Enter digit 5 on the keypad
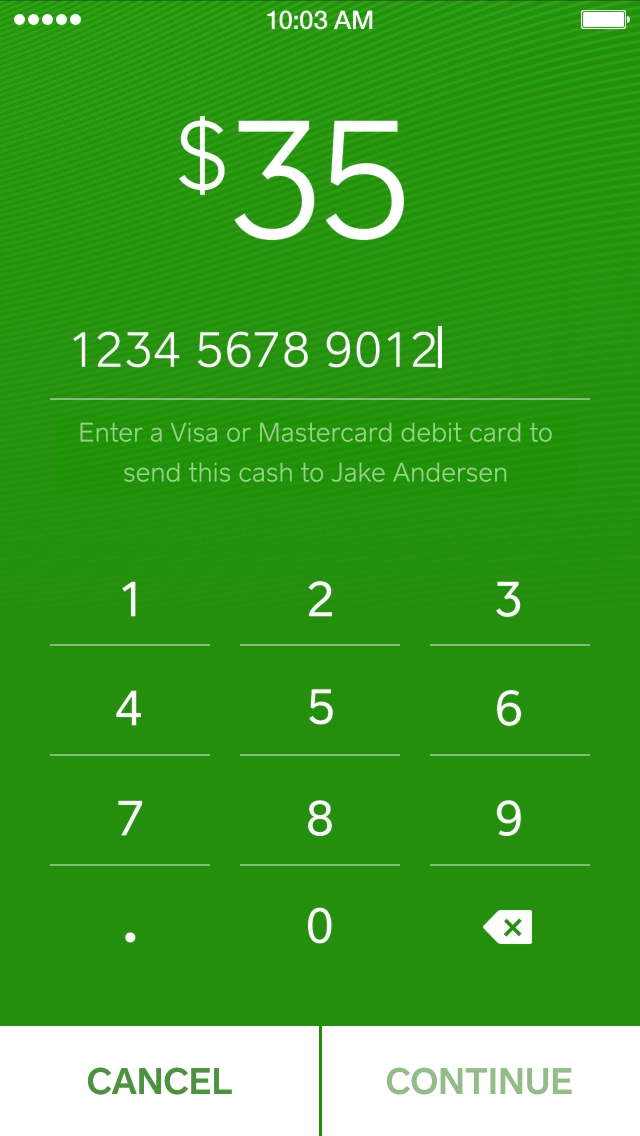 320,709
